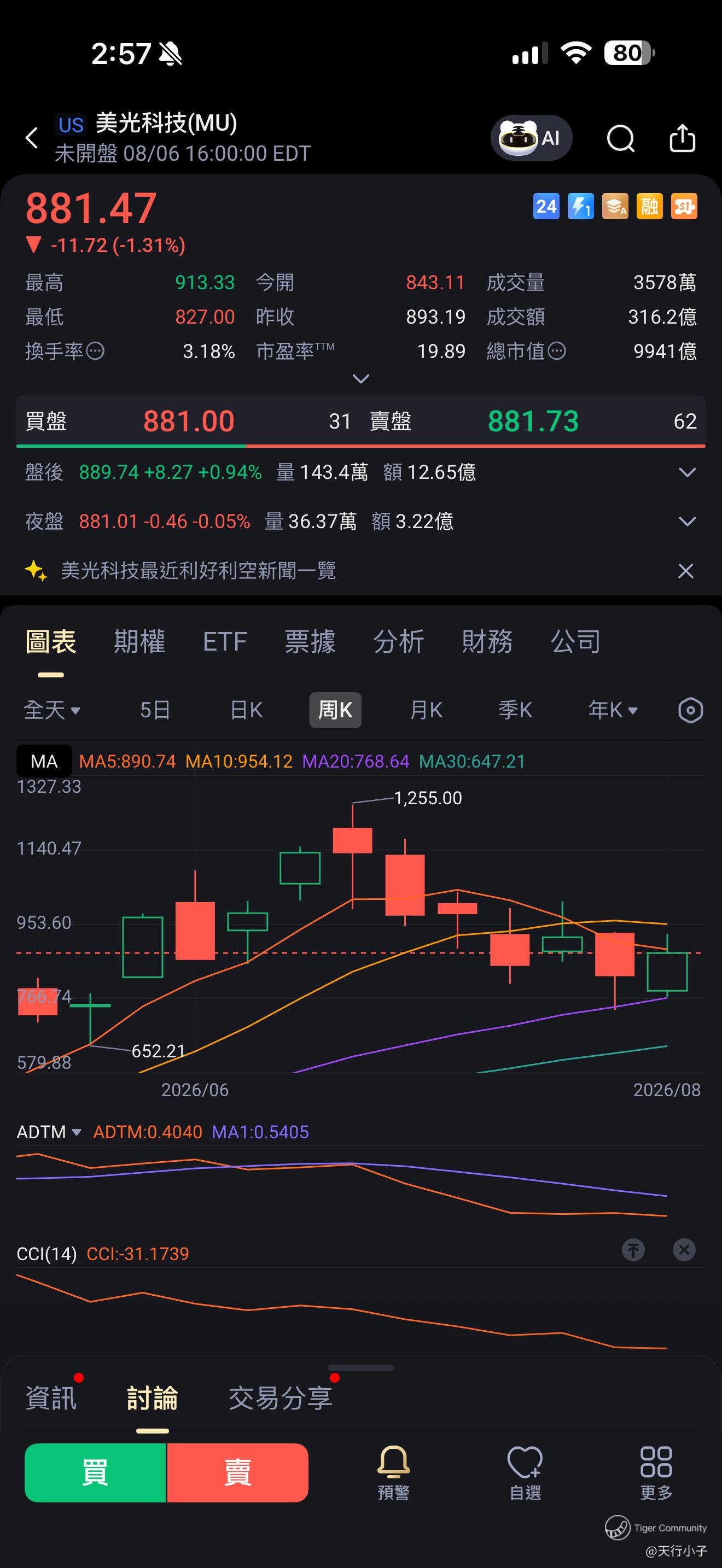Open the 利好利空新聞一覽 news link
This screenshot has width=722, height=1568.
click(x=199, y=571)
